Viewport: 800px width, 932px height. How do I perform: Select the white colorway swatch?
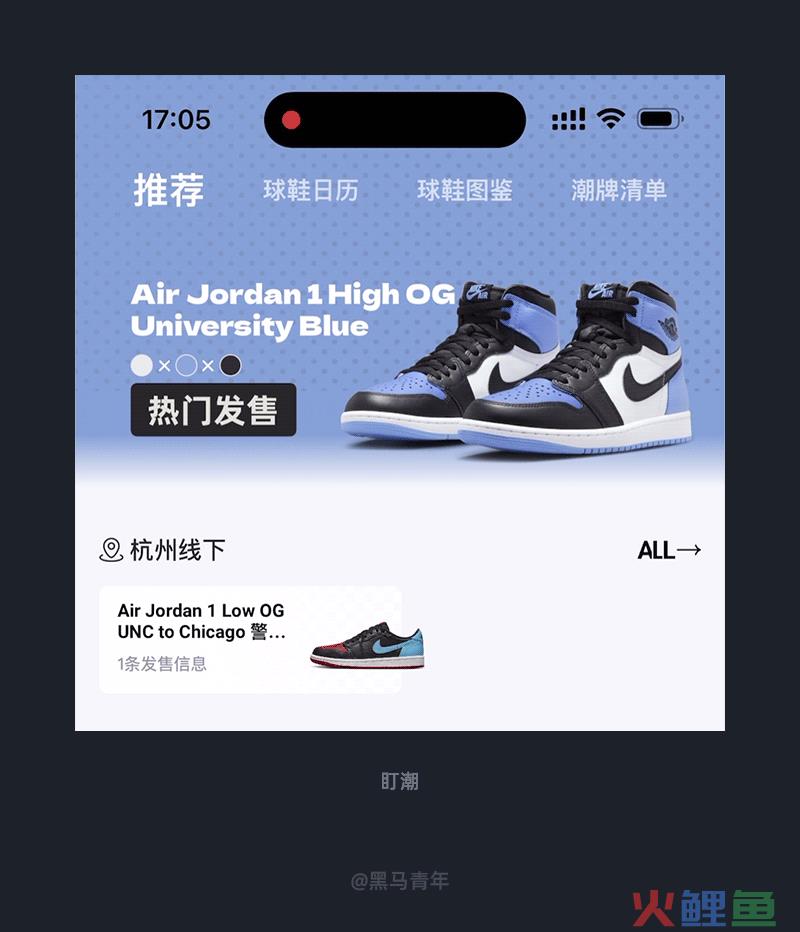coord(142,365)
